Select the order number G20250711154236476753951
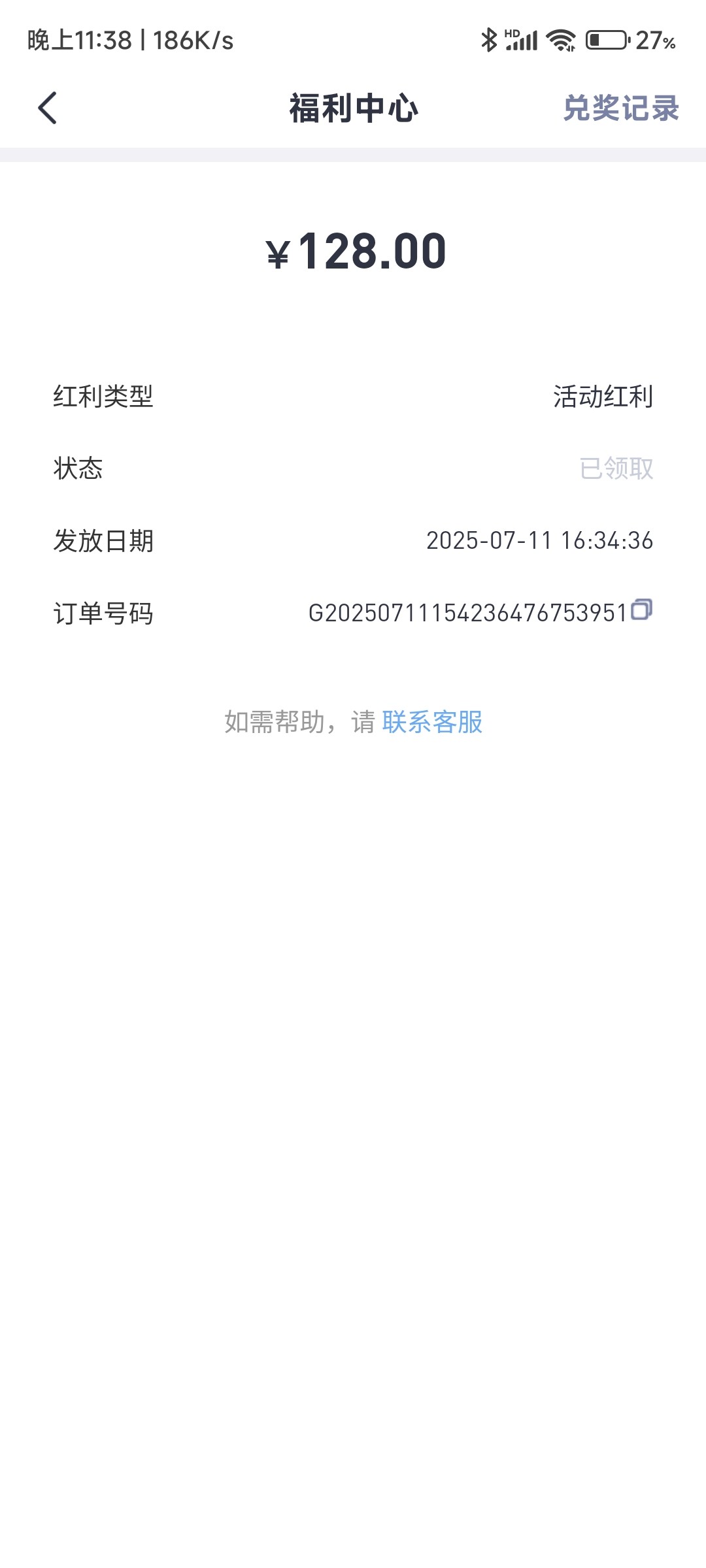706x1568 pixels. tap(467, 613)
